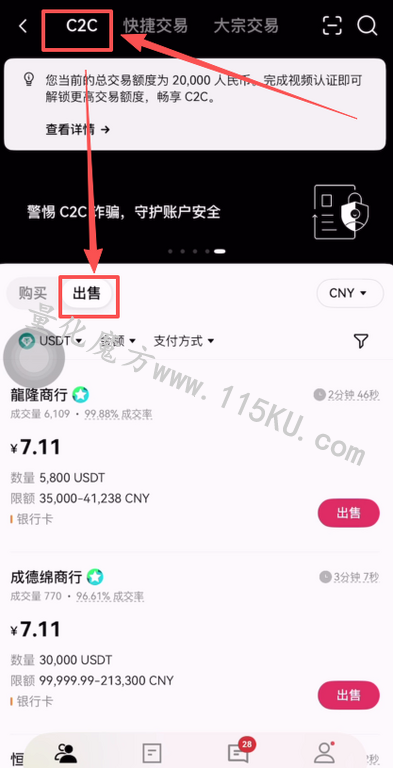
Task: Open the C2C fraud warning banner
Action: pyautogui.click(x=196, y=212)
